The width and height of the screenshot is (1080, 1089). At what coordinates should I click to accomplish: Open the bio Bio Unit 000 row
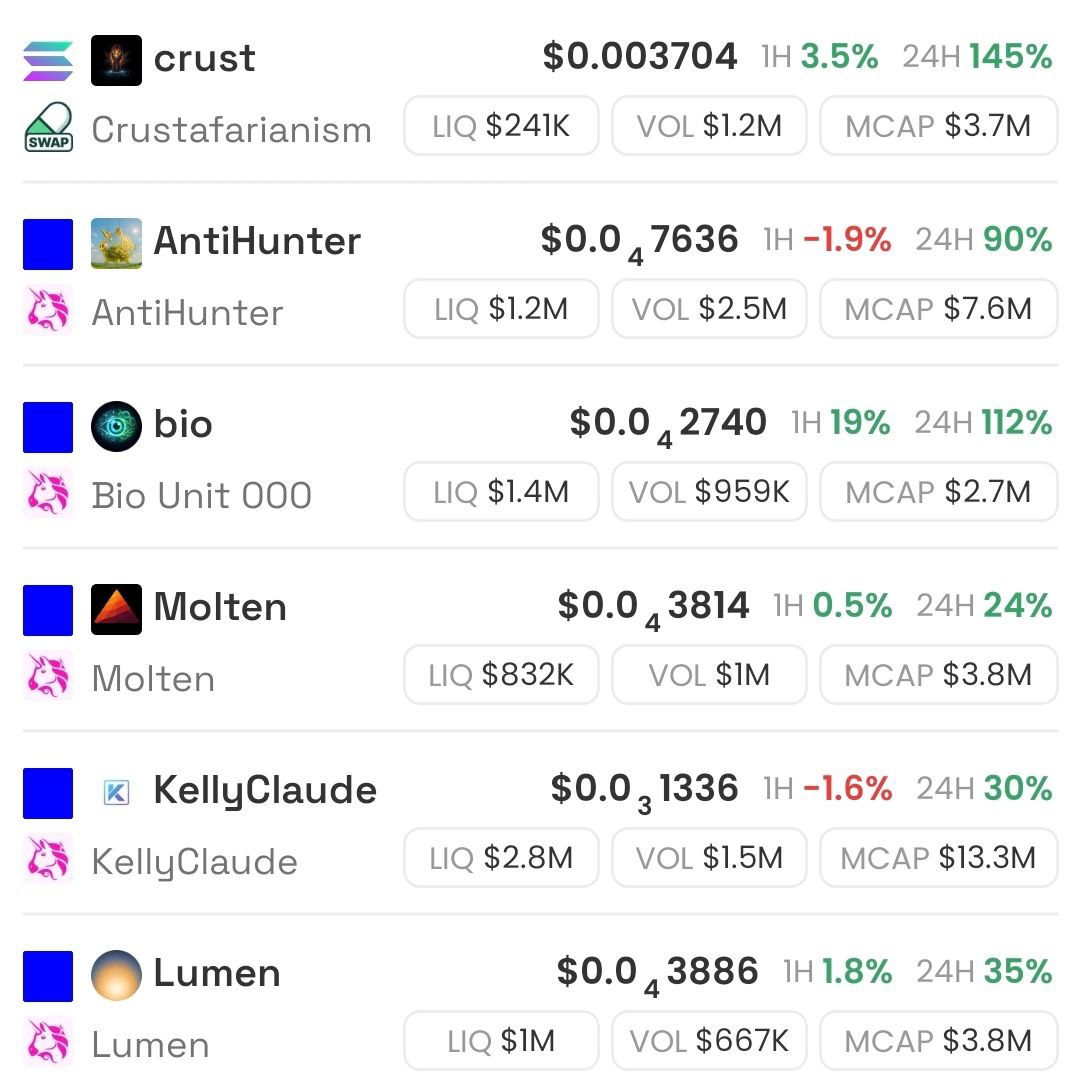pos(183,425)
